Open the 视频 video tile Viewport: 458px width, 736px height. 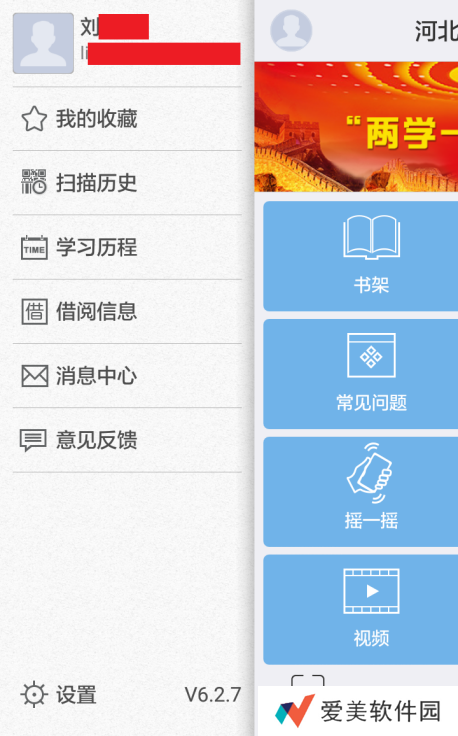click(x=360, y=610)
